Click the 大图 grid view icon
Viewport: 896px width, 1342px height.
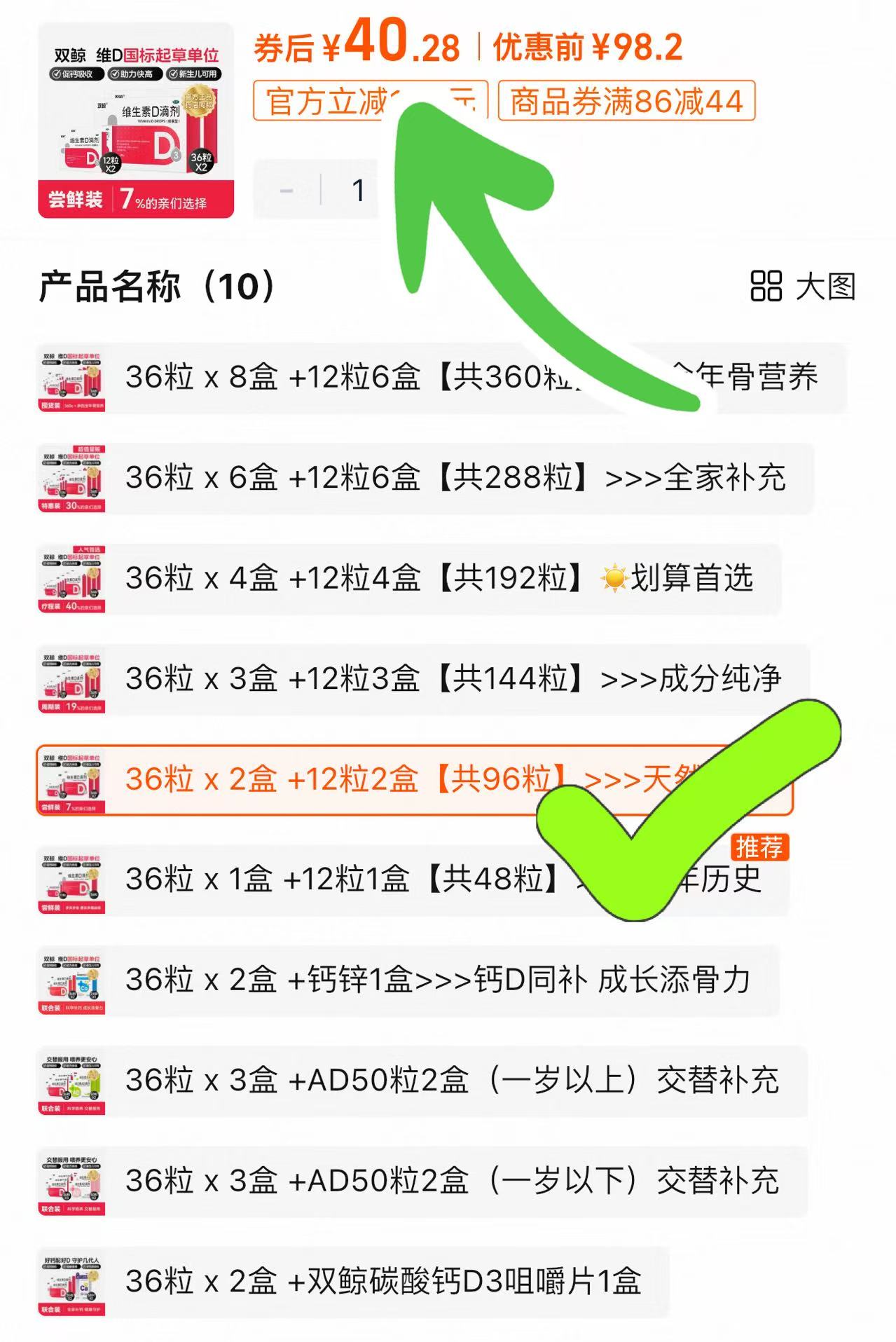point(768,285)
